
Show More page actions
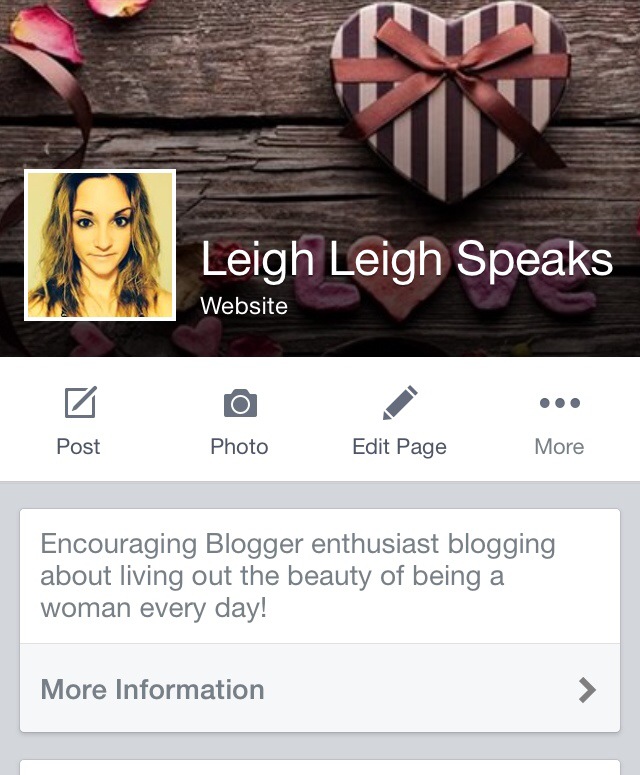coord(559,420)
